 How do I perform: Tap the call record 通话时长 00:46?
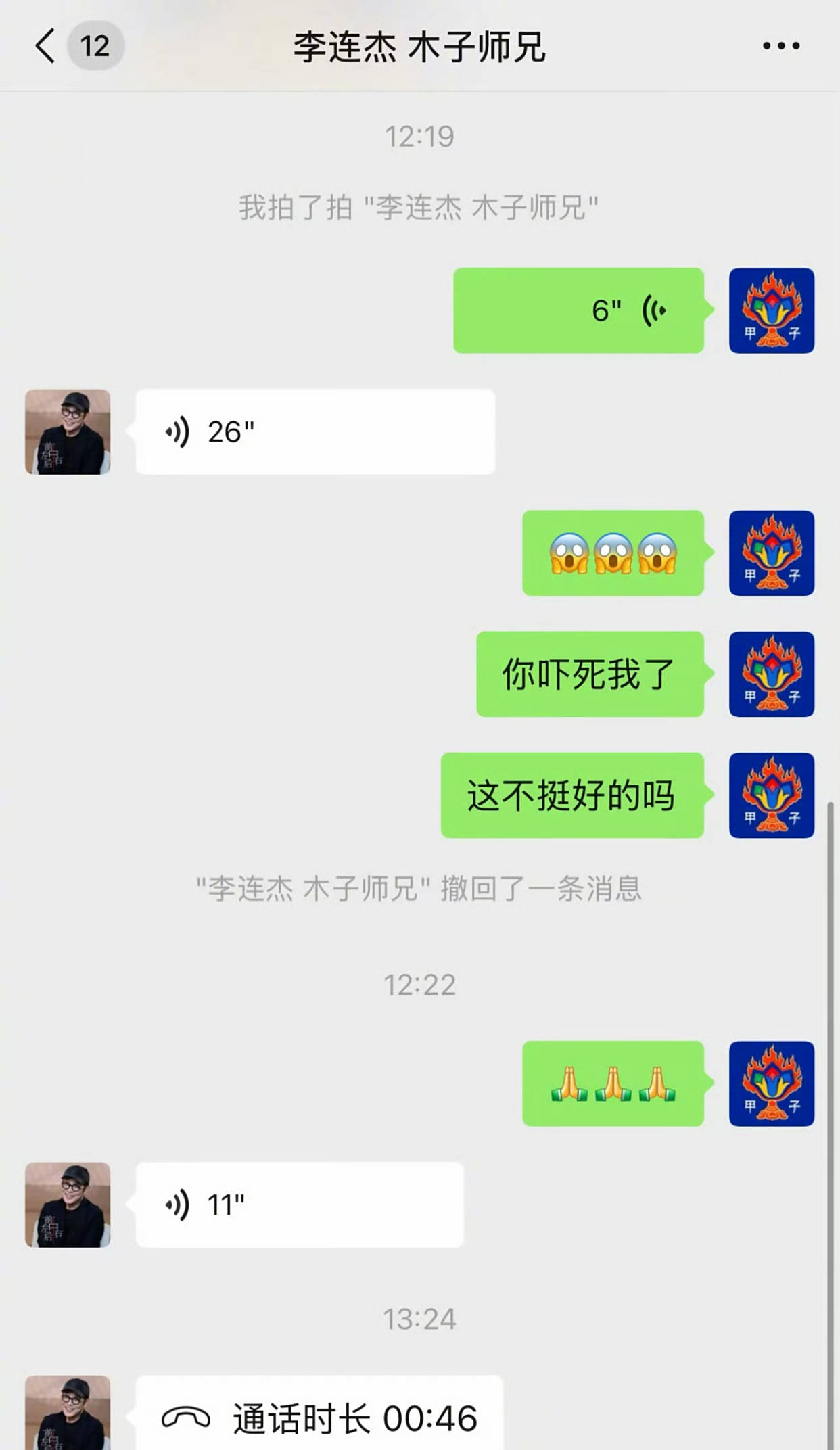[x=319, y=1418]
